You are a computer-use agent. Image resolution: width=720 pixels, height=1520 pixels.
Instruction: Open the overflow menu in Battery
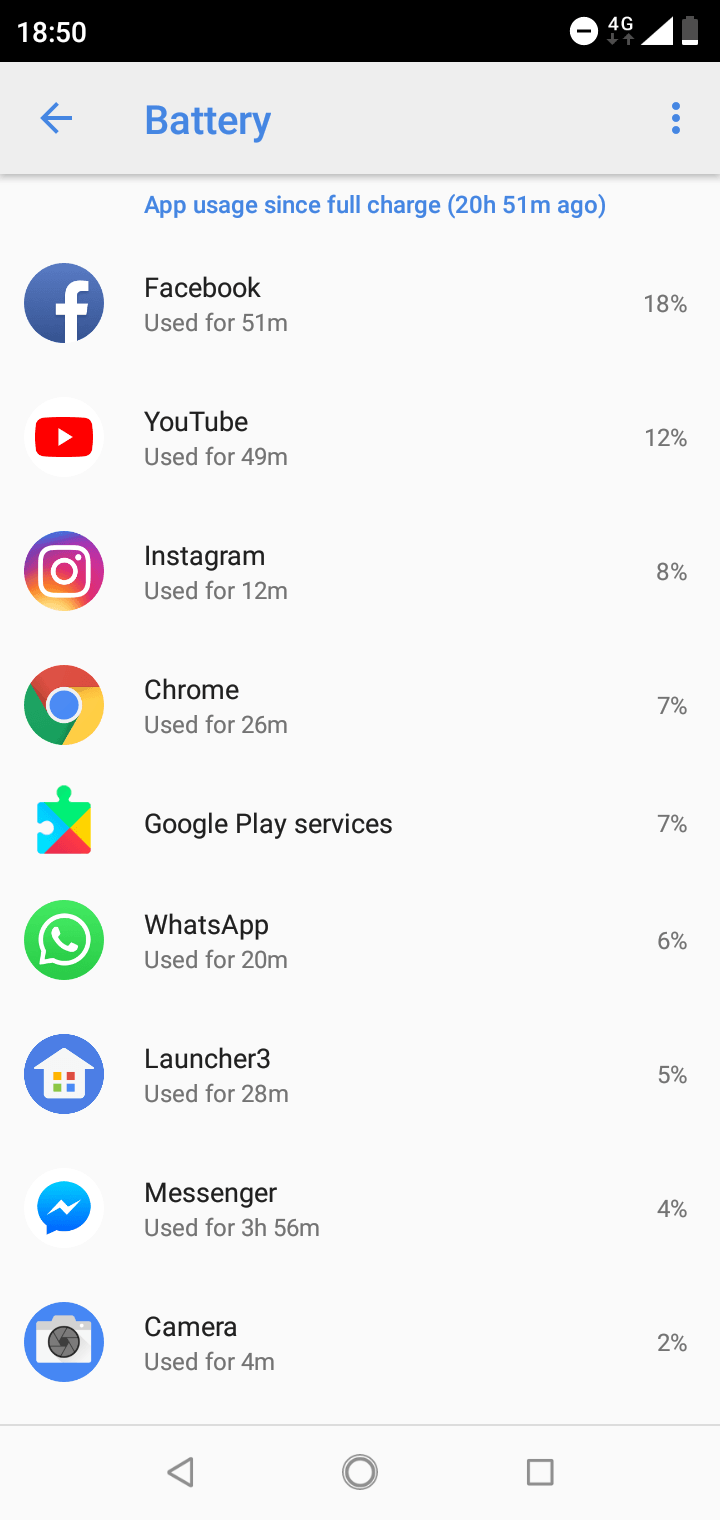coord(676,119)
